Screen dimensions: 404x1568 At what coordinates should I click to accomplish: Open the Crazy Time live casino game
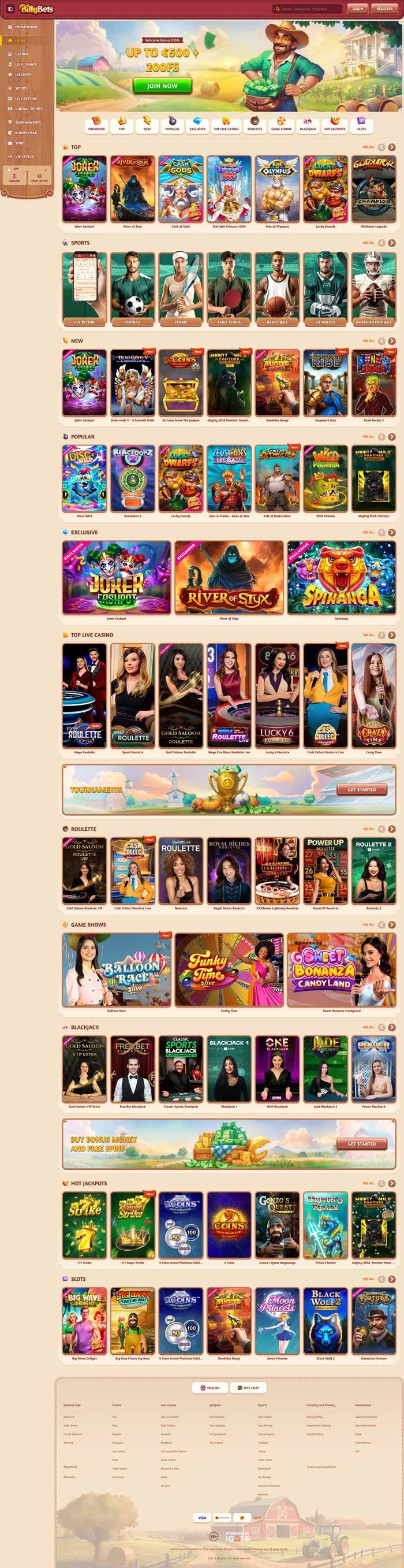click(373, 696)
